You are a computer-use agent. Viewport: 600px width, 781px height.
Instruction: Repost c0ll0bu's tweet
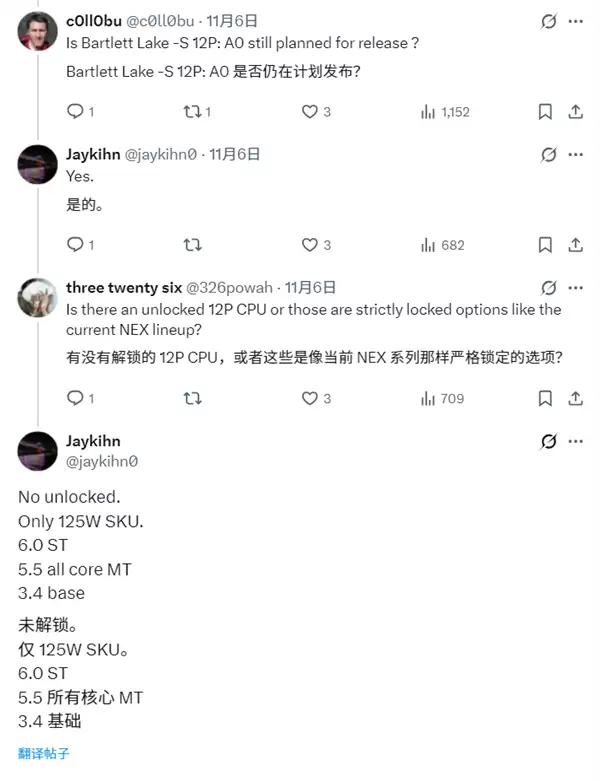click(193, 112)
